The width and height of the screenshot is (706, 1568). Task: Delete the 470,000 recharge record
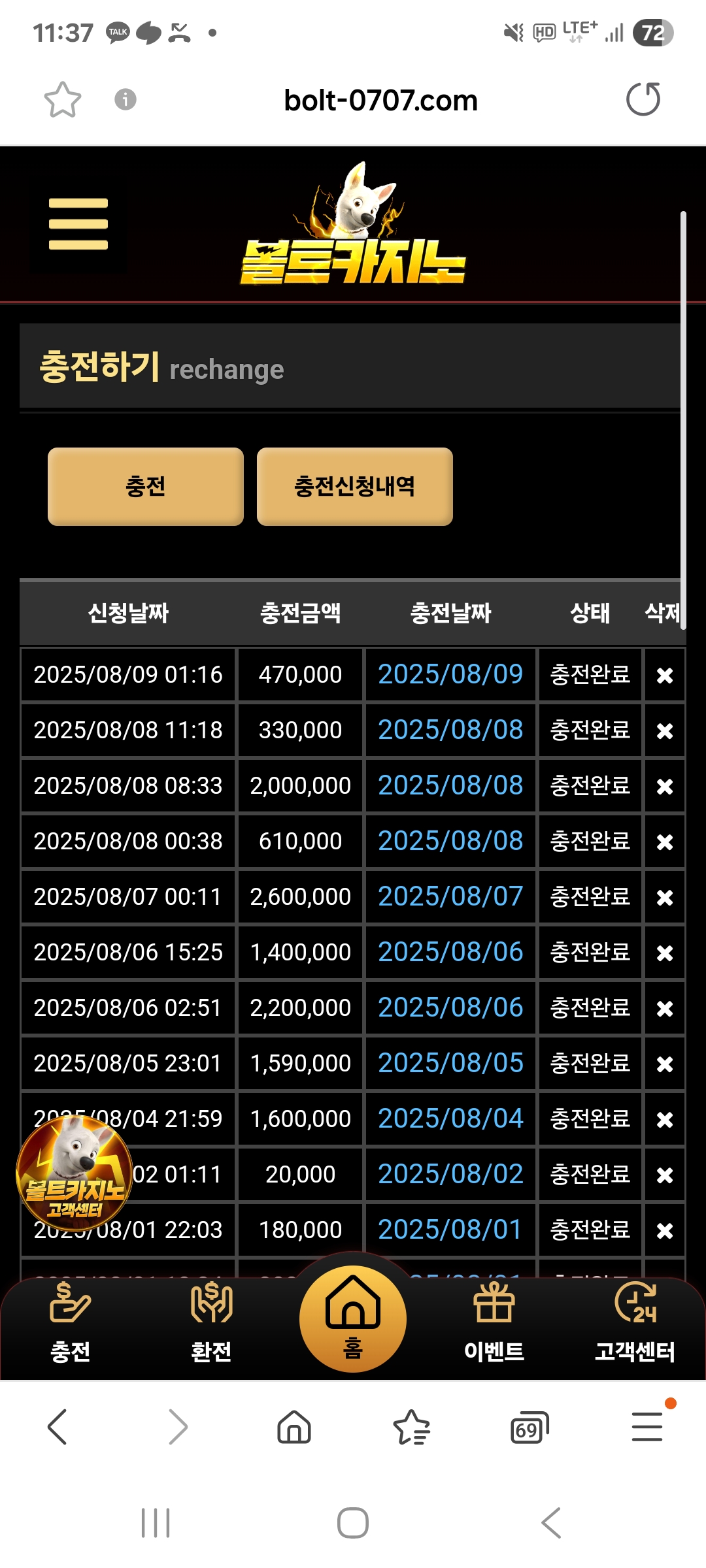pos(665,675)
